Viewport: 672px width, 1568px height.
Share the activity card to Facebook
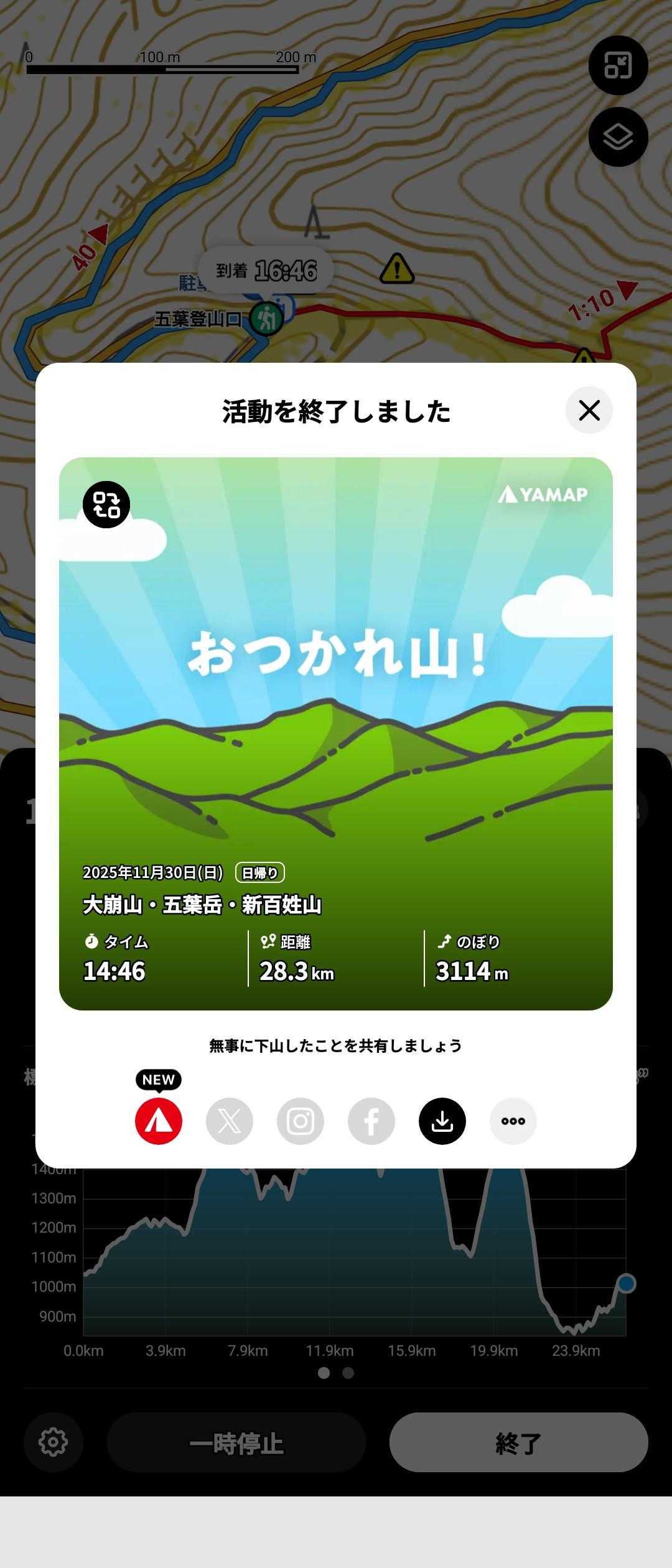(371, 1121)
